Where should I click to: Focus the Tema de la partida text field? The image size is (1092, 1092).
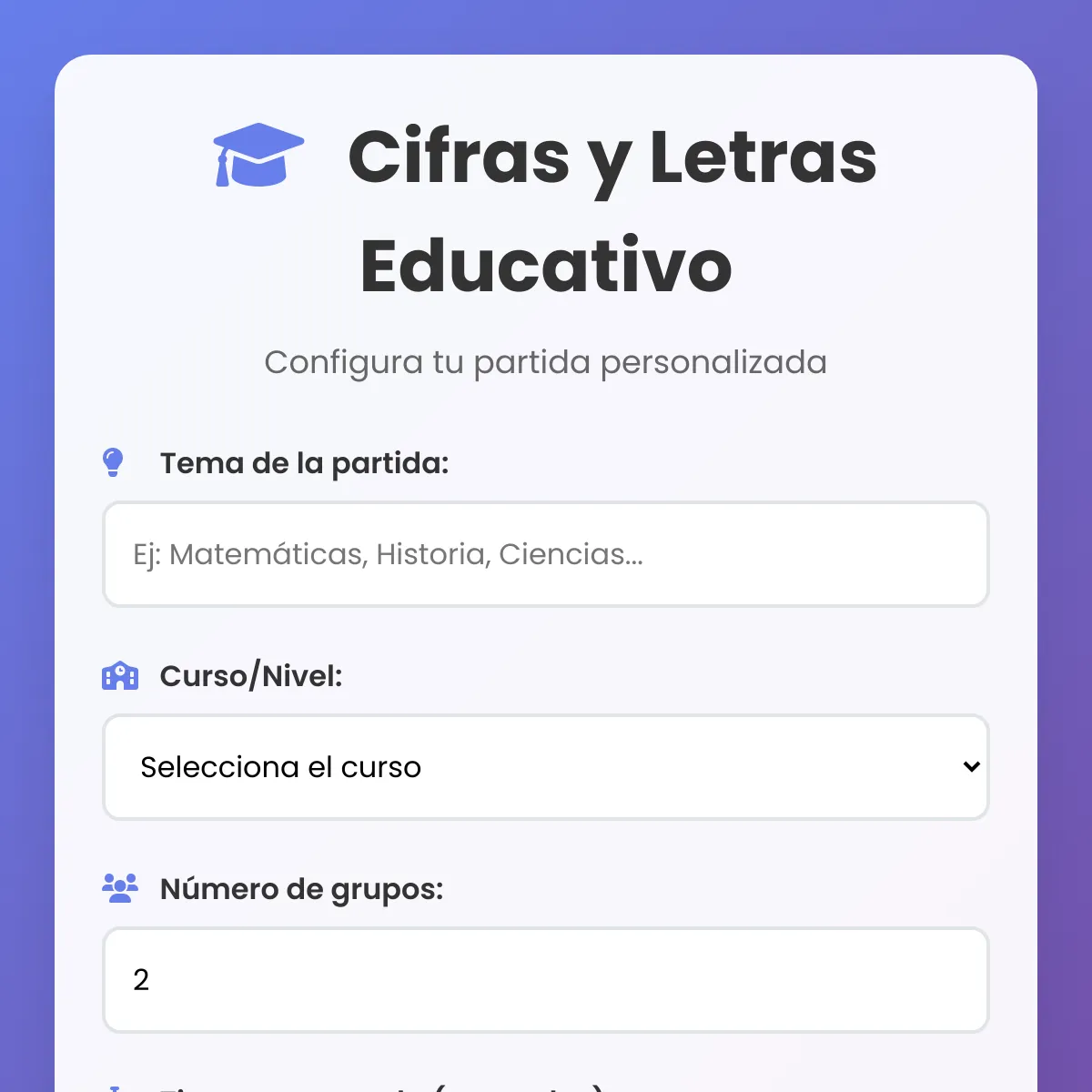coord(546,554)
